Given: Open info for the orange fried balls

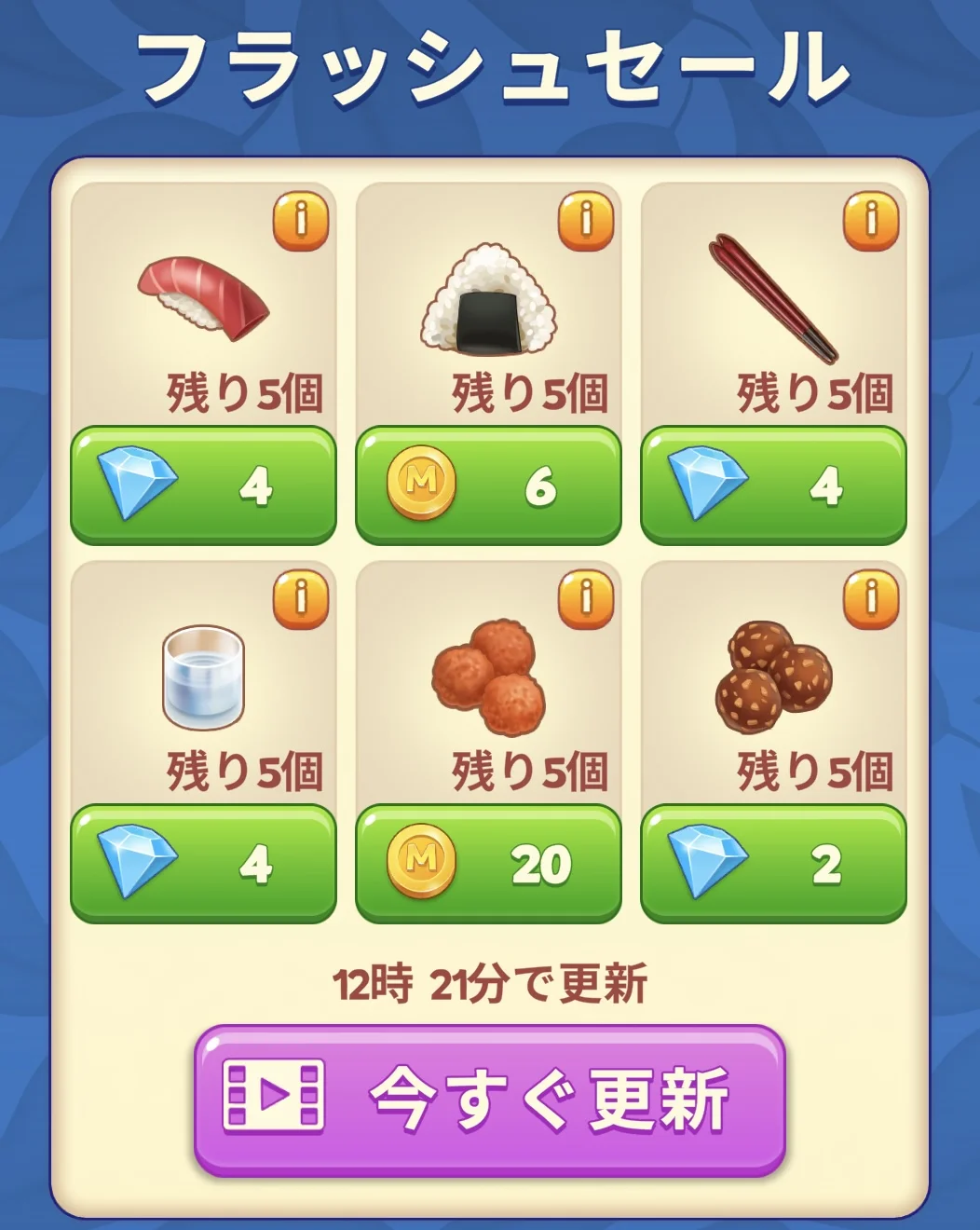Looking at the screenshot, I should click(x=586, y=599).
